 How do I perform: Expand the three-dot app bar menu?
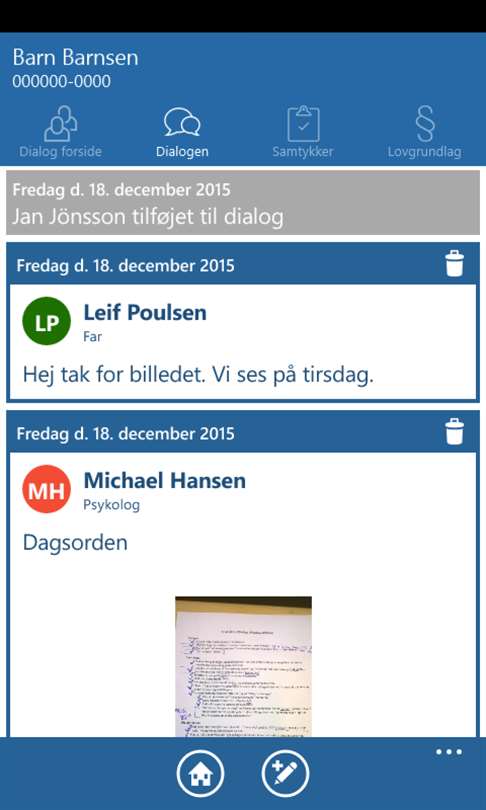click(x=449, y=752)
